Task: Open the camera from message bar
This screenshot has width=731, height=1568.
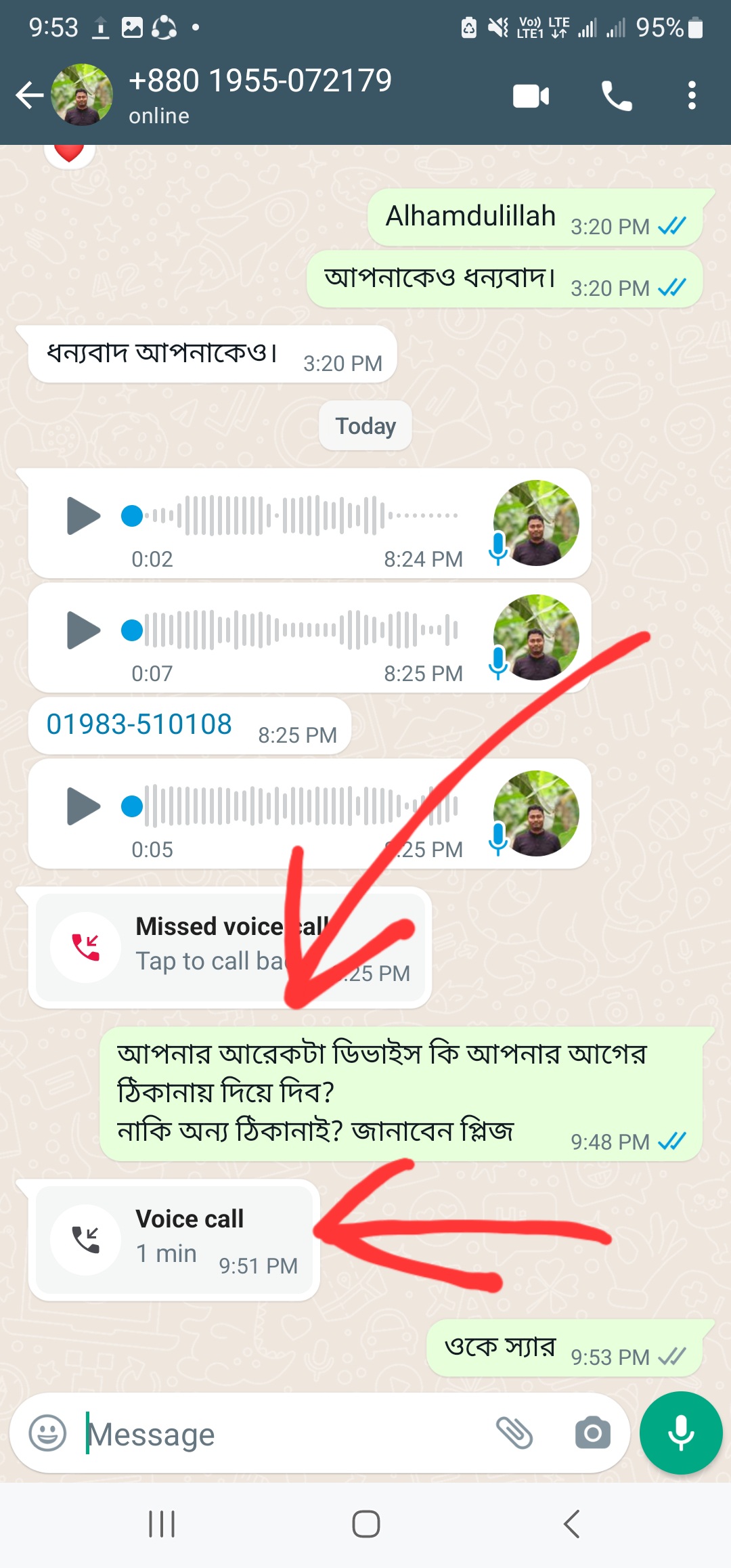Action: tap(592, 1433)
